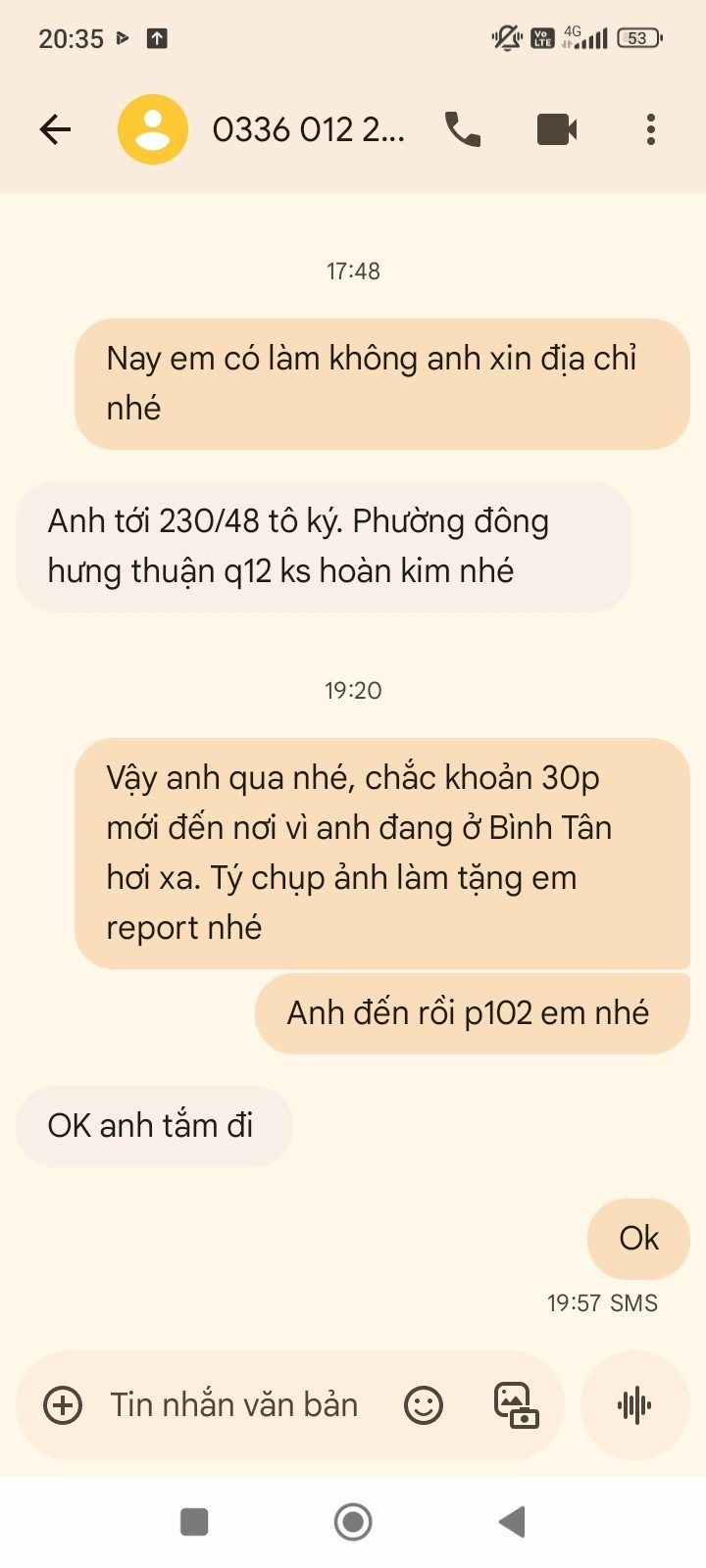Record a voice message

coord(634,1405)
